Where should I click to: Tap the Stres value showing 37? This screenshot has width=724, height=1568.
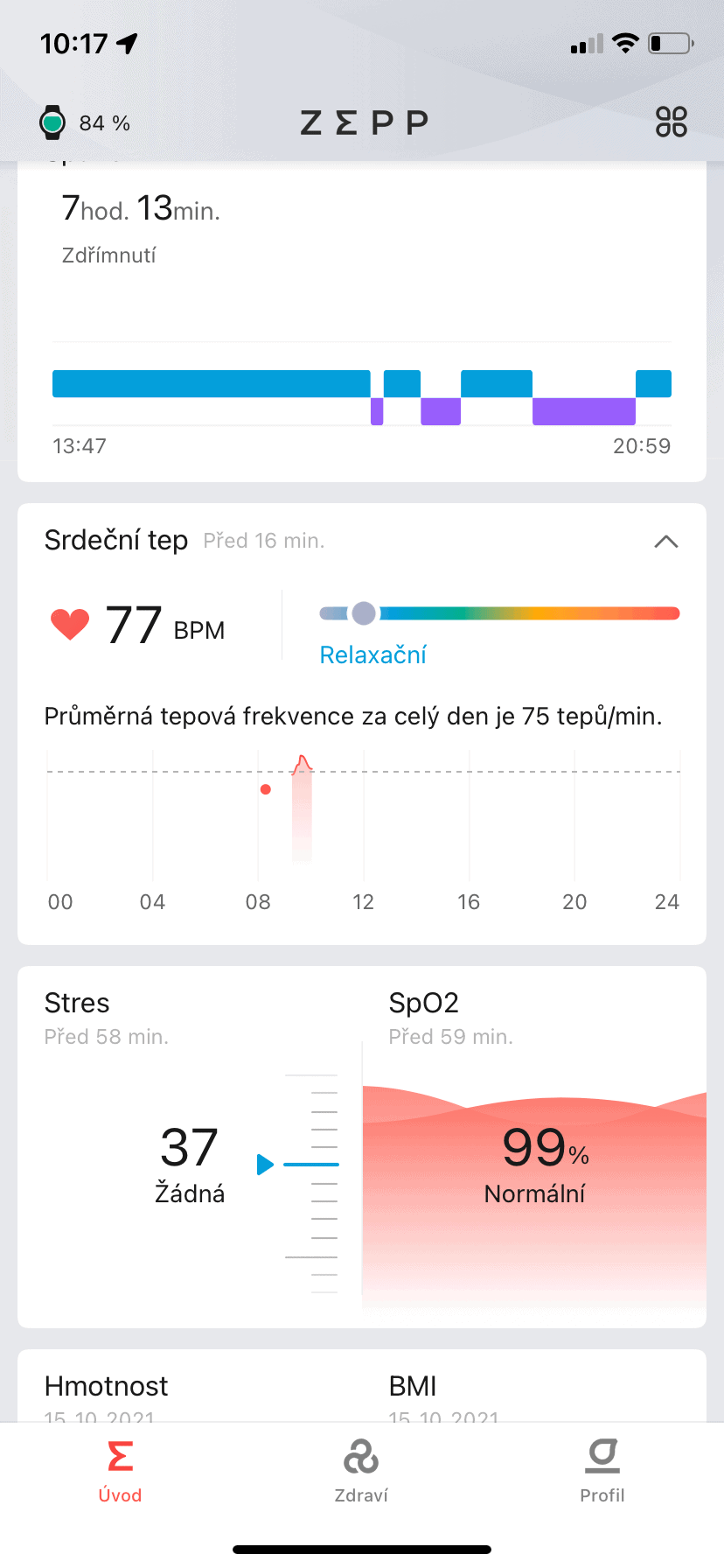[x=189, y=1148]
